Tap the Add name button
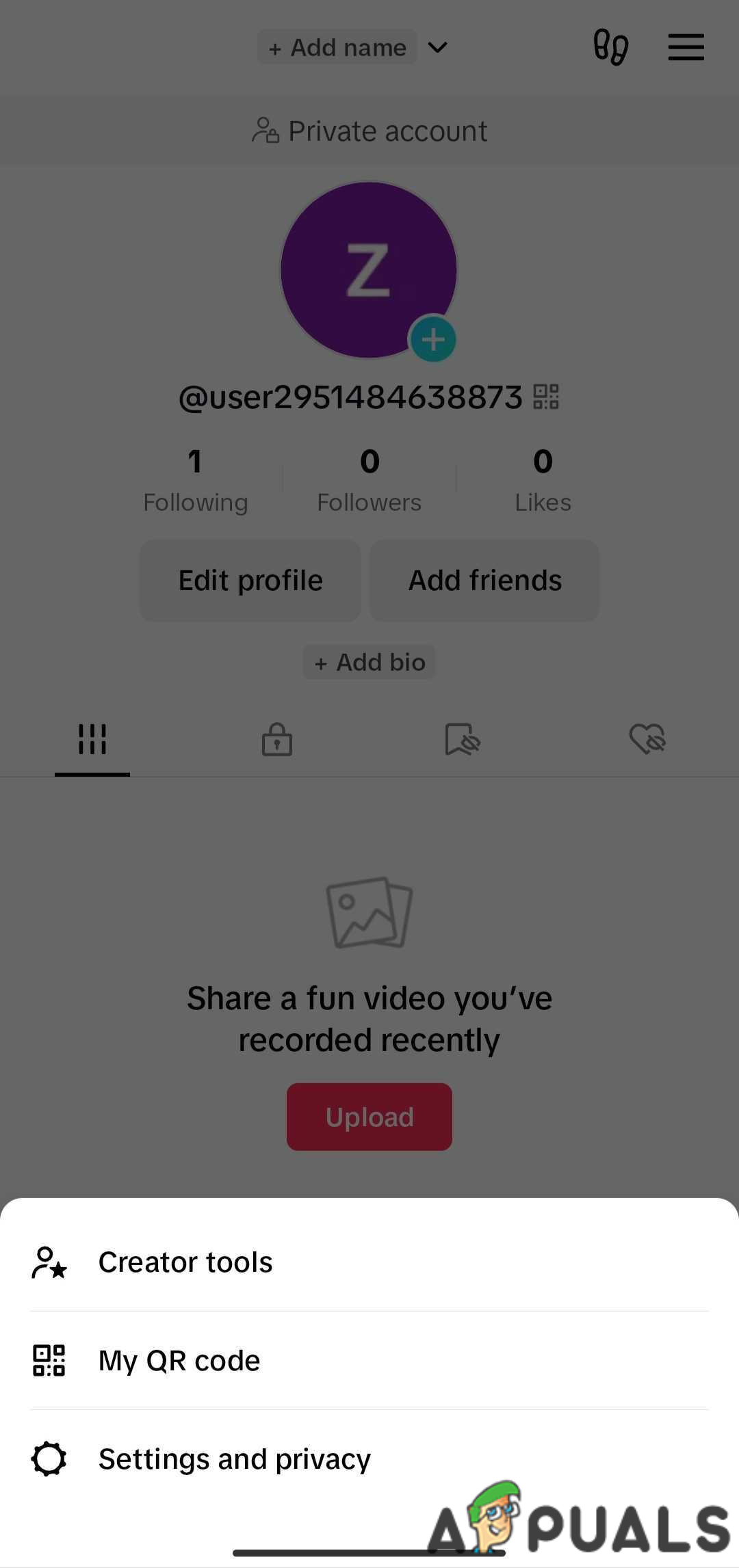The image size is (739, 1568). click(337, 48)
